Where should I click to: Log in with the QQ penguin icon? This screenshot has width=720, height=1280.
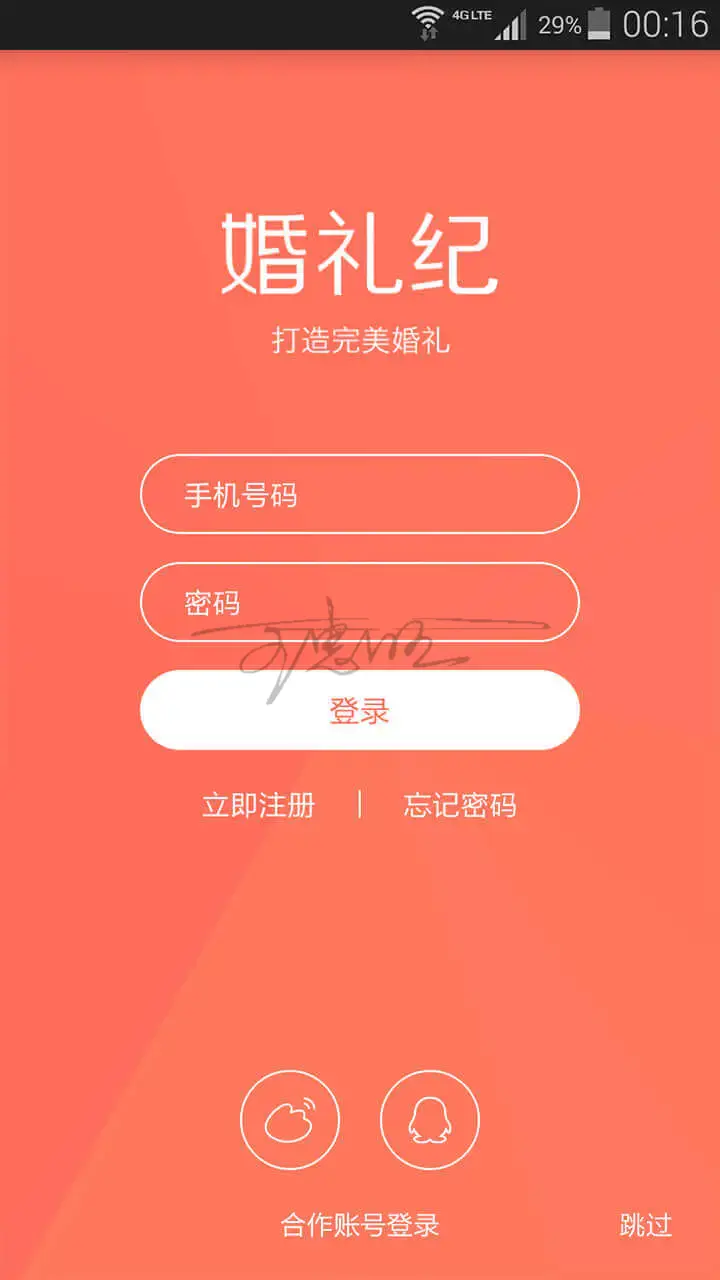(x=430, y=1120)
